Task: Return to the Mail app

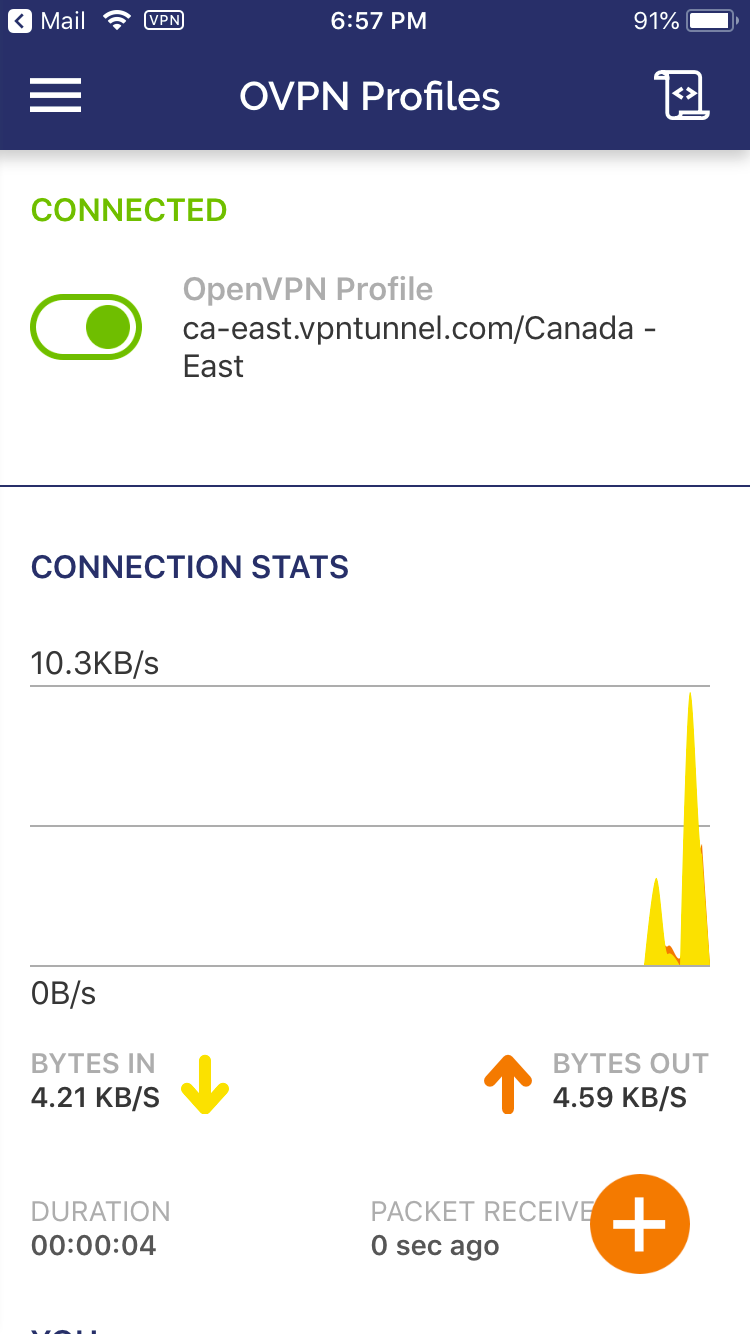Action: point(48,20)
